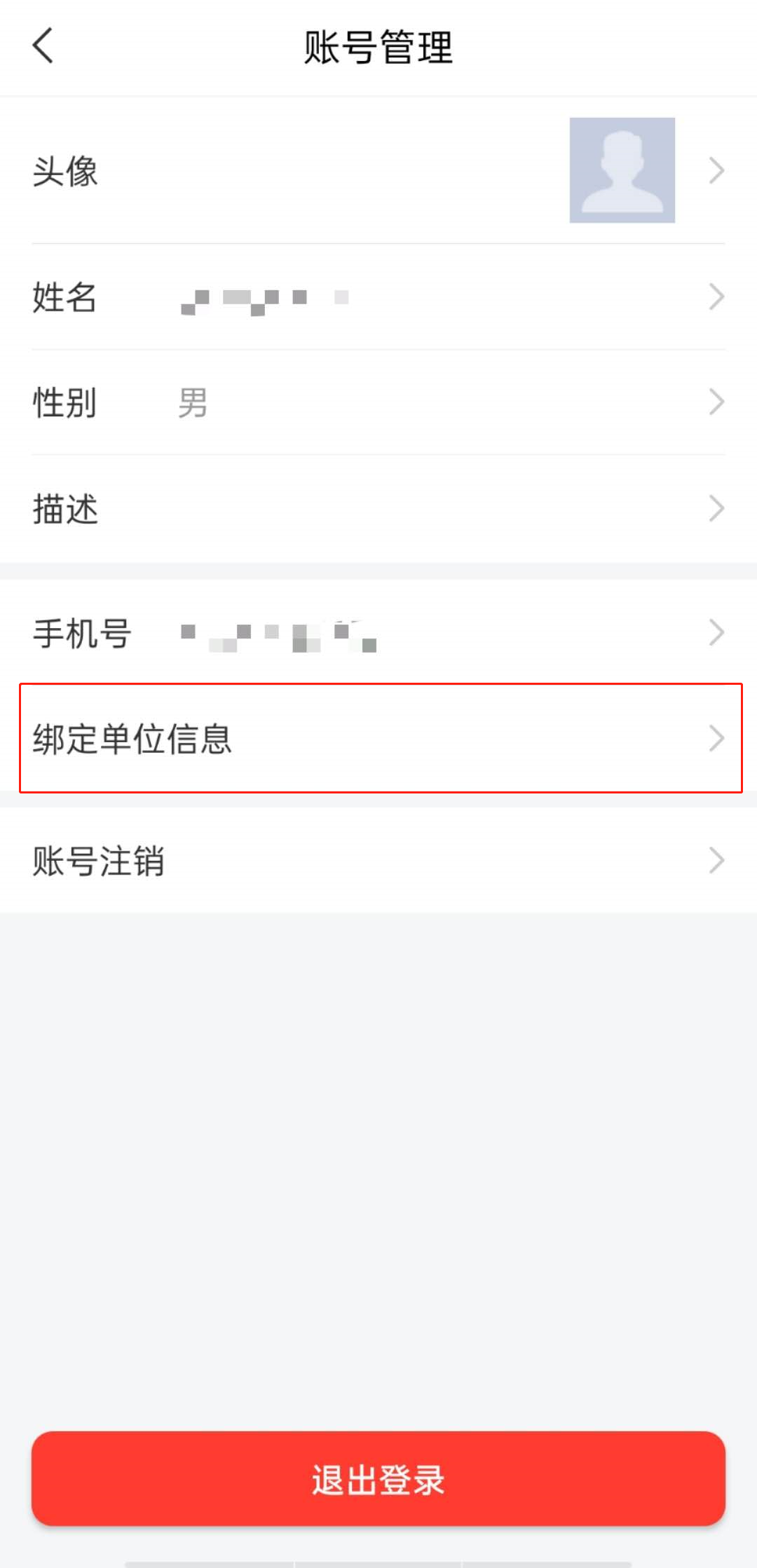Go back from 账号管理 page
This screenshot has height=1568, width=757.
point(43,46)
